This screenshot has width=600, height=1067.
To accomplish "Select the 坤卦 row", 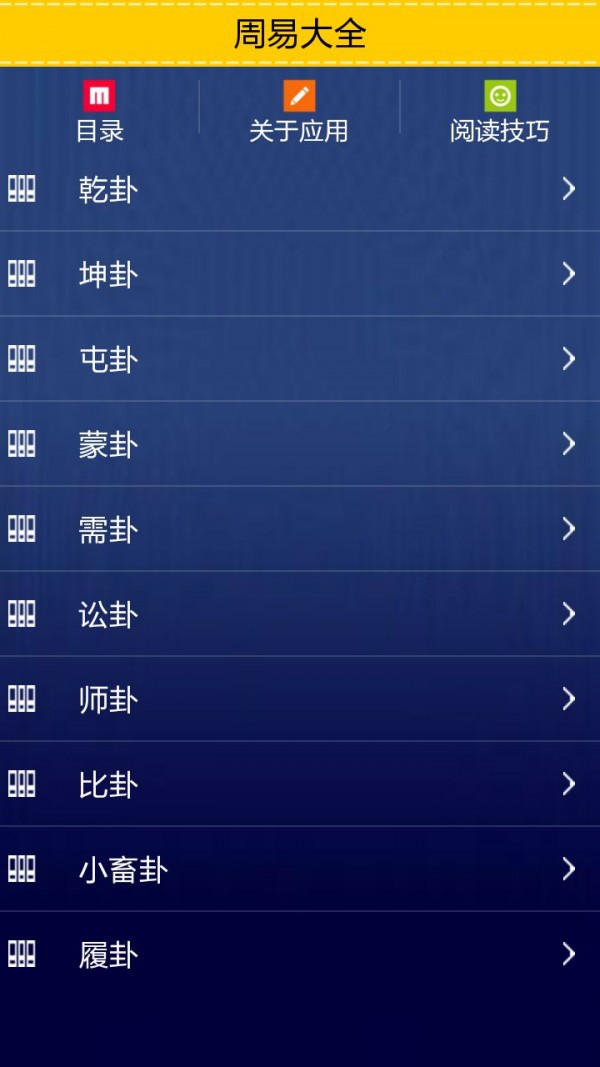I will coord(300,274).
